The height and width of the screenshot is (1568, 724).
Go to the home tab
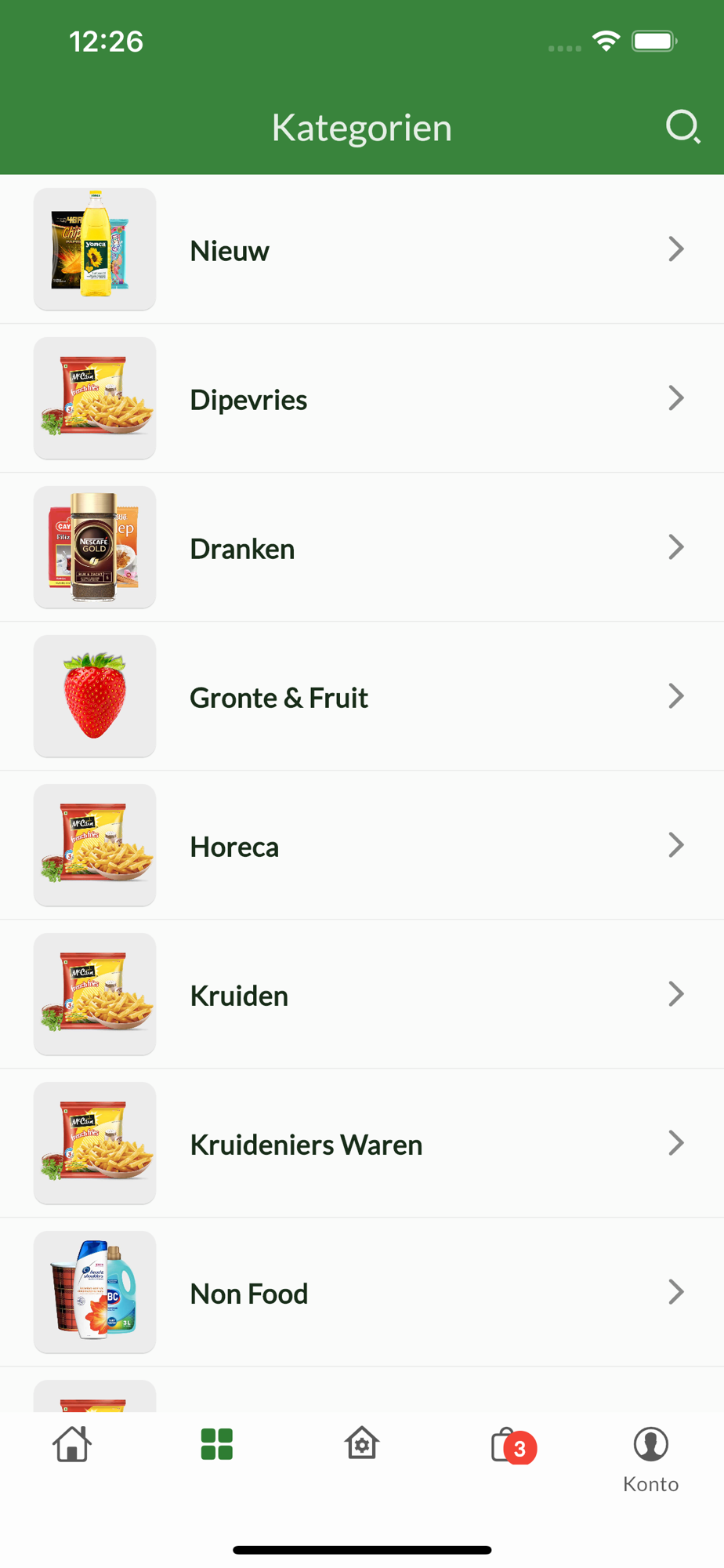pos(72,1444)
